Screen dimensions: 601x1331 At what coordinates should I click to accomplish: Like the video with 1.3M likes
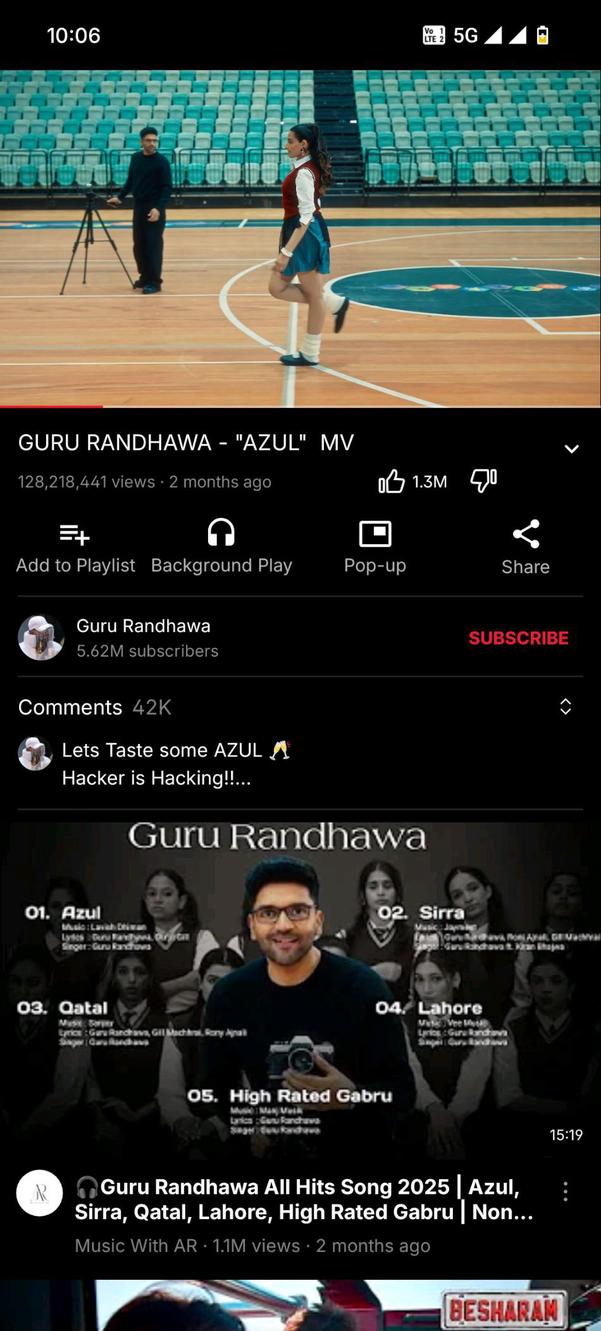click(392, 482)
